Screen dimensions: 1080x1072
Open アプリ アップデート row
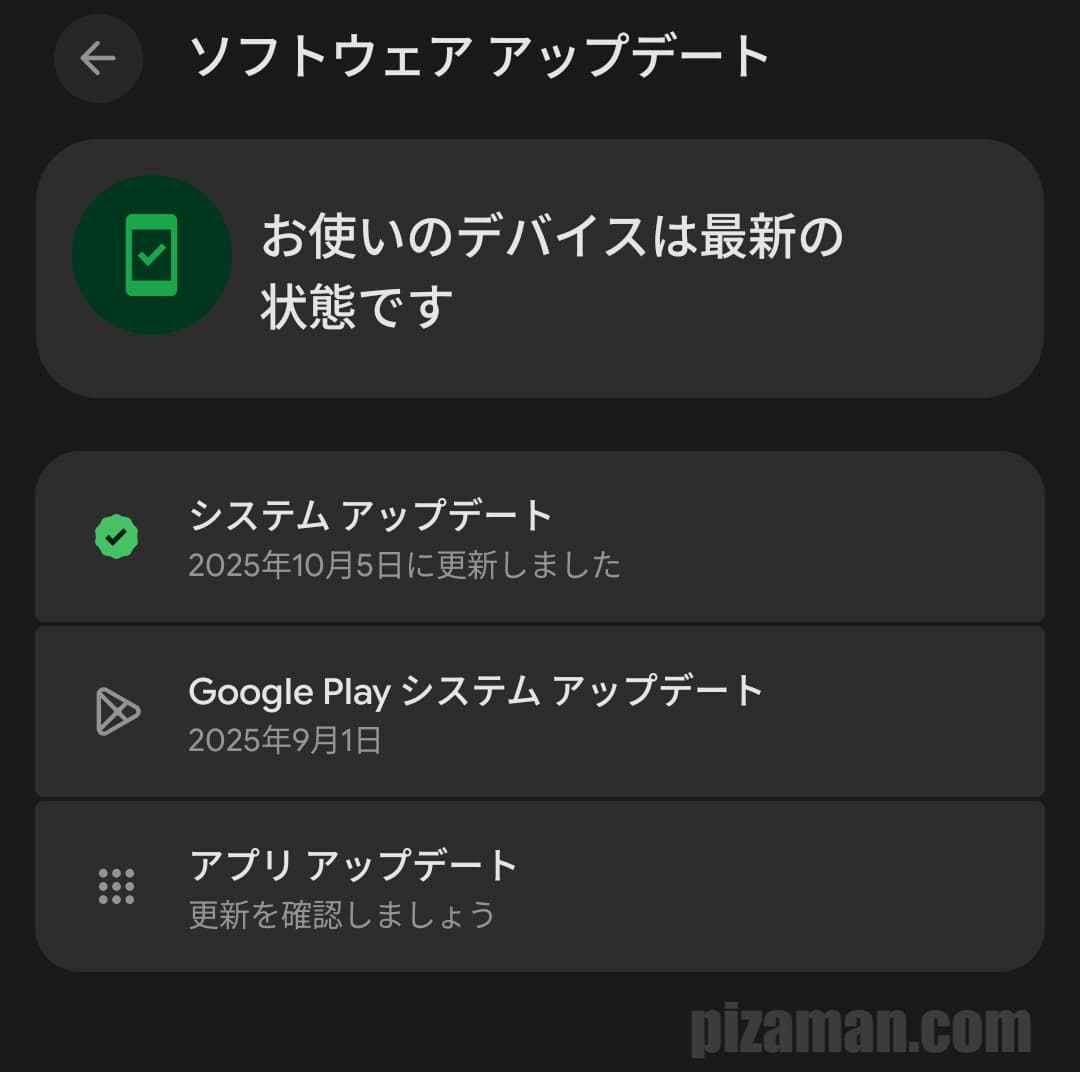540,886
